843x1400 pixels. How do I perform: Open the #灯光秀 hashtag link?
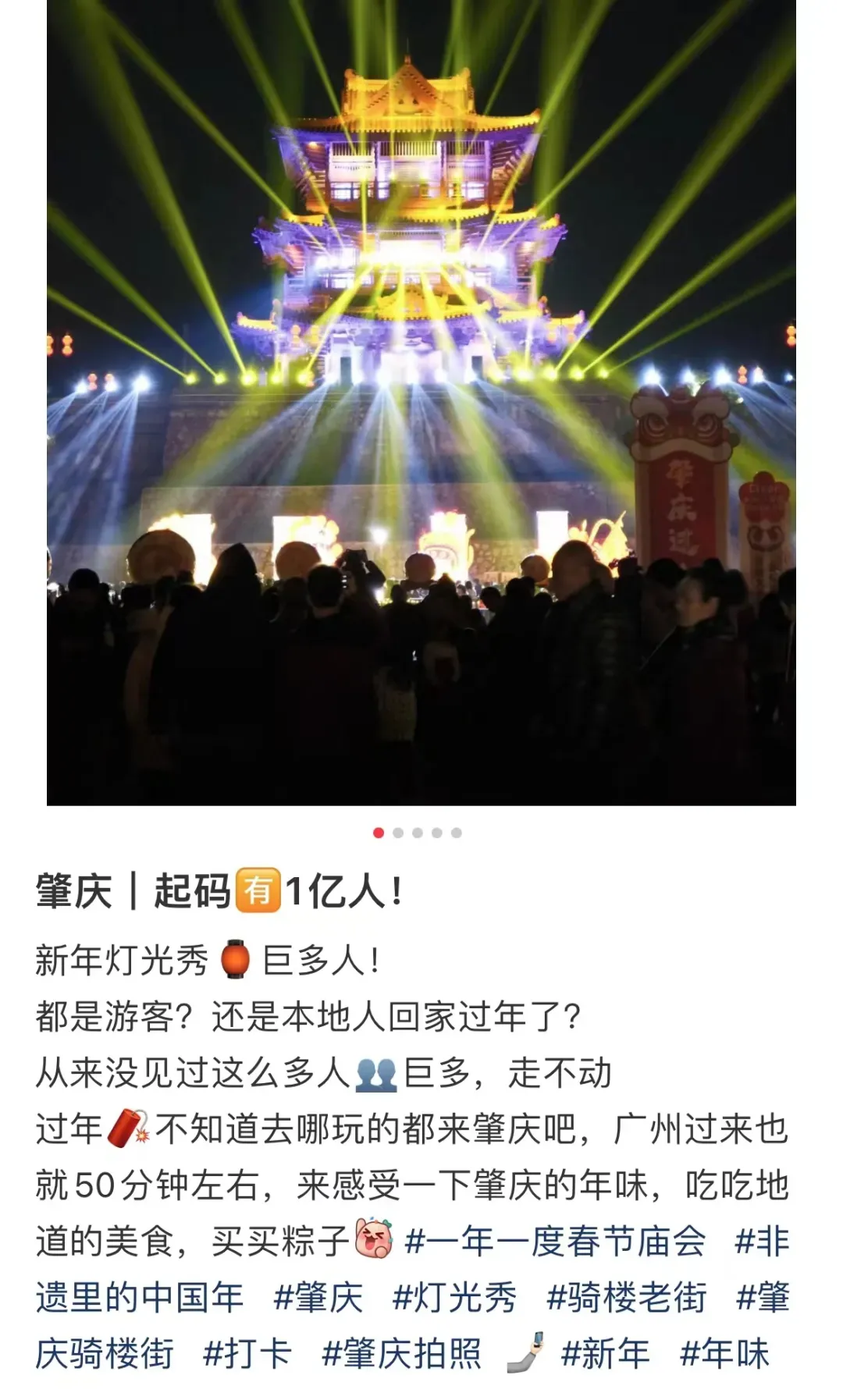click(x=454, y=1298)
